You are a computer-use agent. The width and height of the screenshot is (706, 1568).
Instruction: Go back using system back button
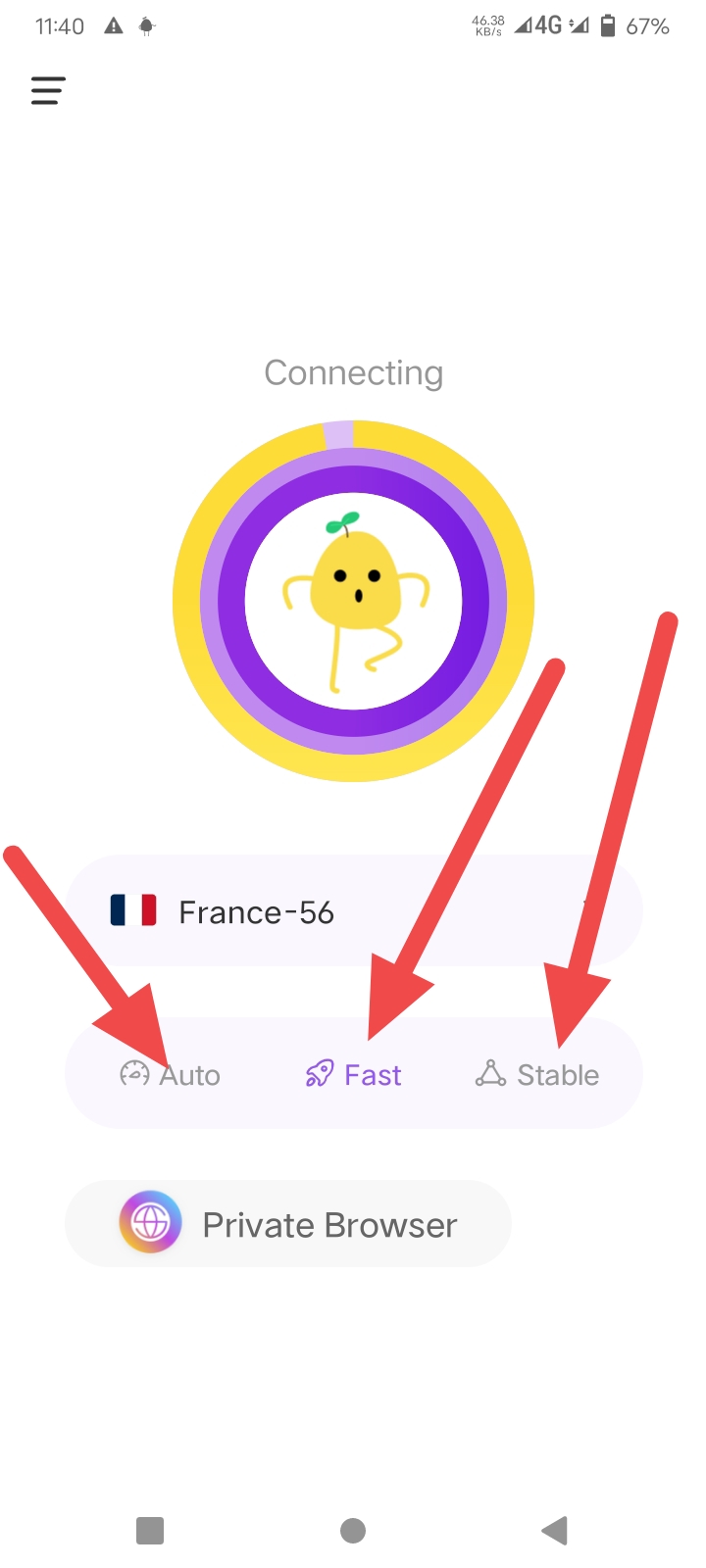point(554,1530)
